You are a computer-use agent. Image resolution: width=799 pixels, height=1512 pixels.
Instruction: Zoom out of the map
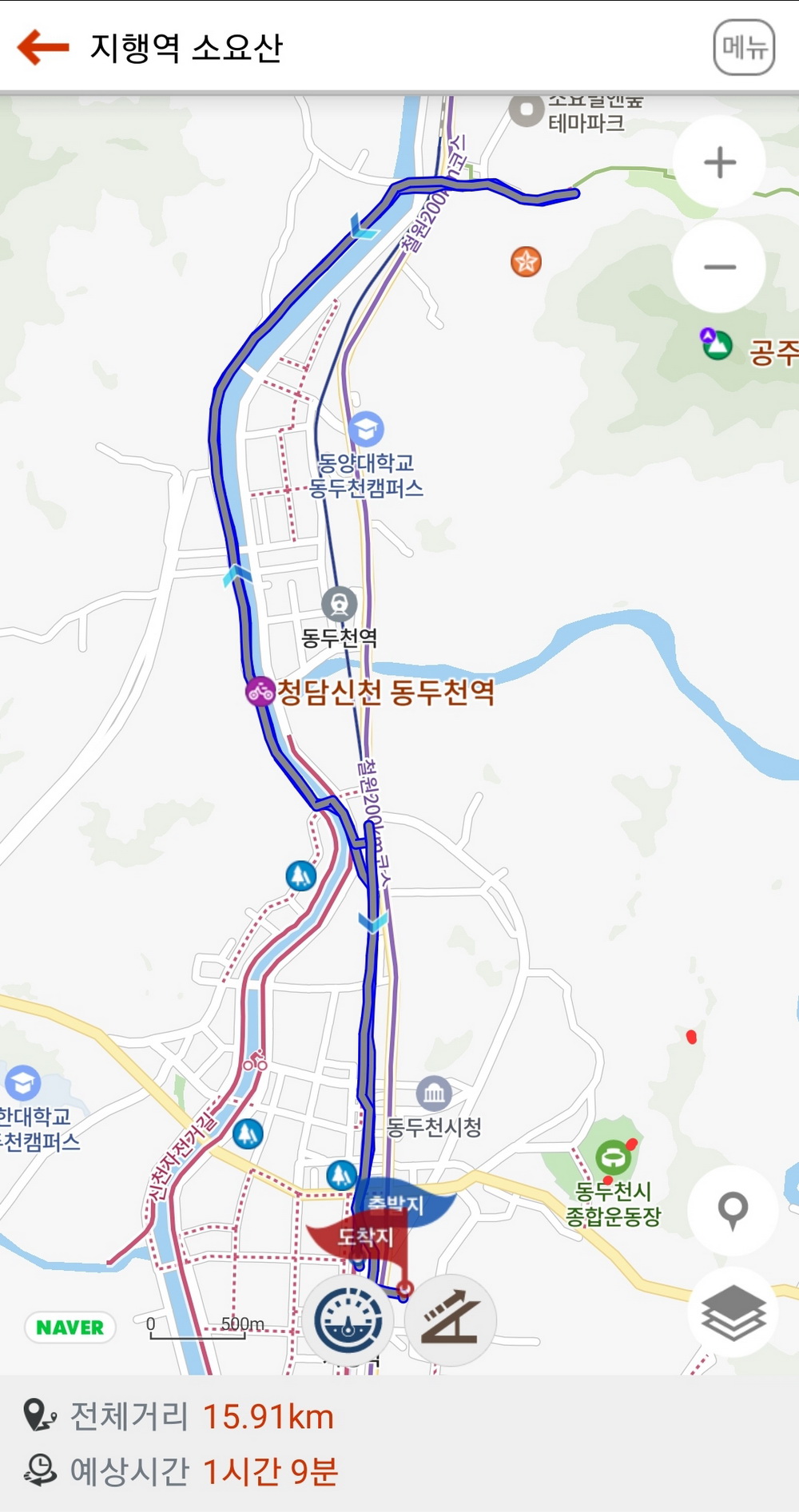(x=719, y=267)
